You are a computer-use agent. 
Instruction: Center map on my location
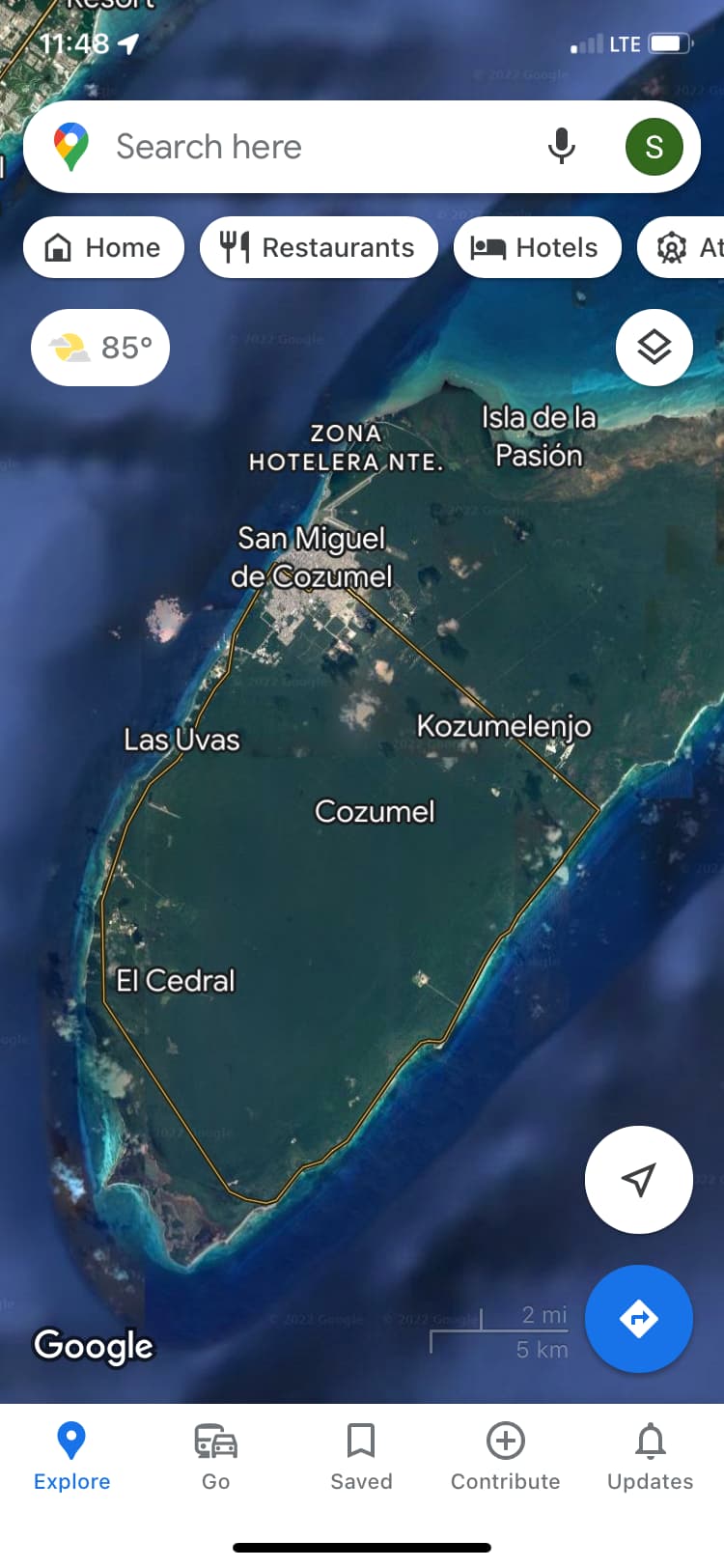tap(638, 1179)
